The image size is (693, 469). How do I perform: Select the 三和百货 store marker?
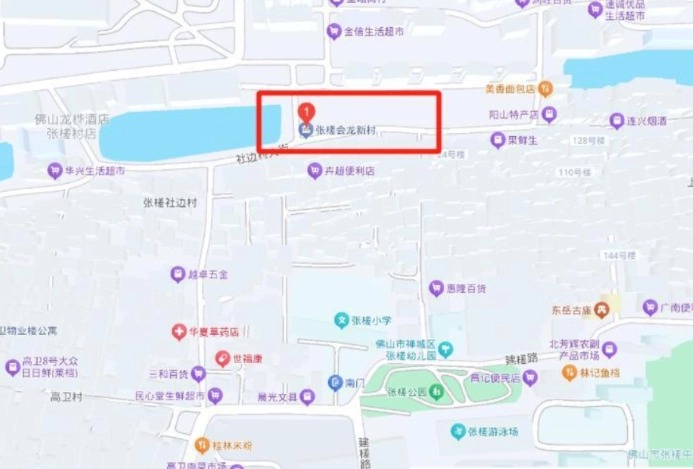pos(198,374)
